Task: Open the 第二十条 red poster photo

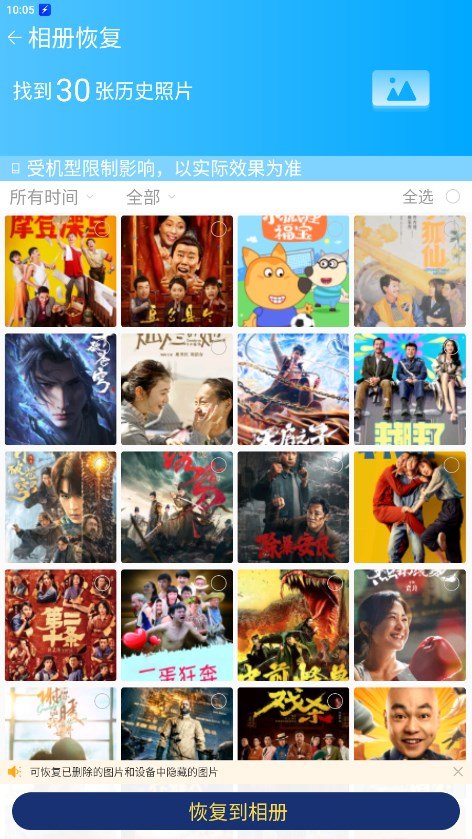Action: pos(60,625)
